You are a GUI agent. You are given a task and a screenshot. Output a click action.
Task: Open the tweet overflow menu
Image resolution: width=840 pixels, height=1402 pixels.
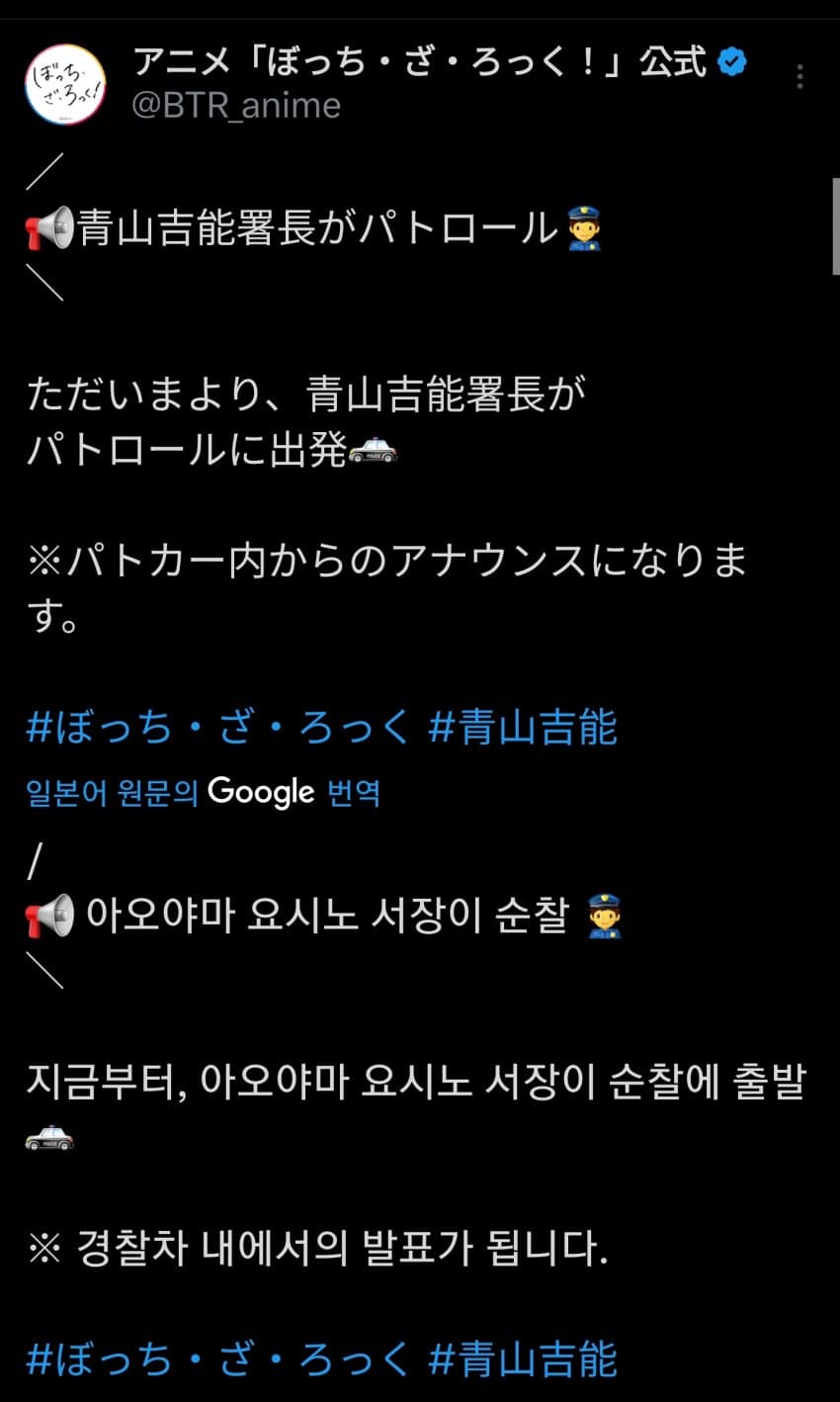[799, 78]
